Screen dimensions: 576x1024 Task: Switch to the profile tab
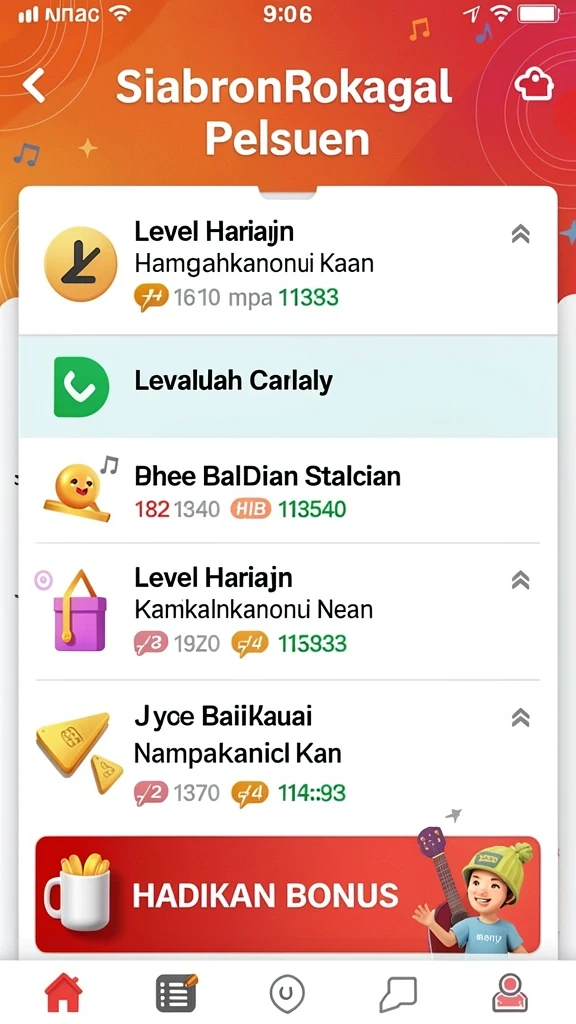509,993
